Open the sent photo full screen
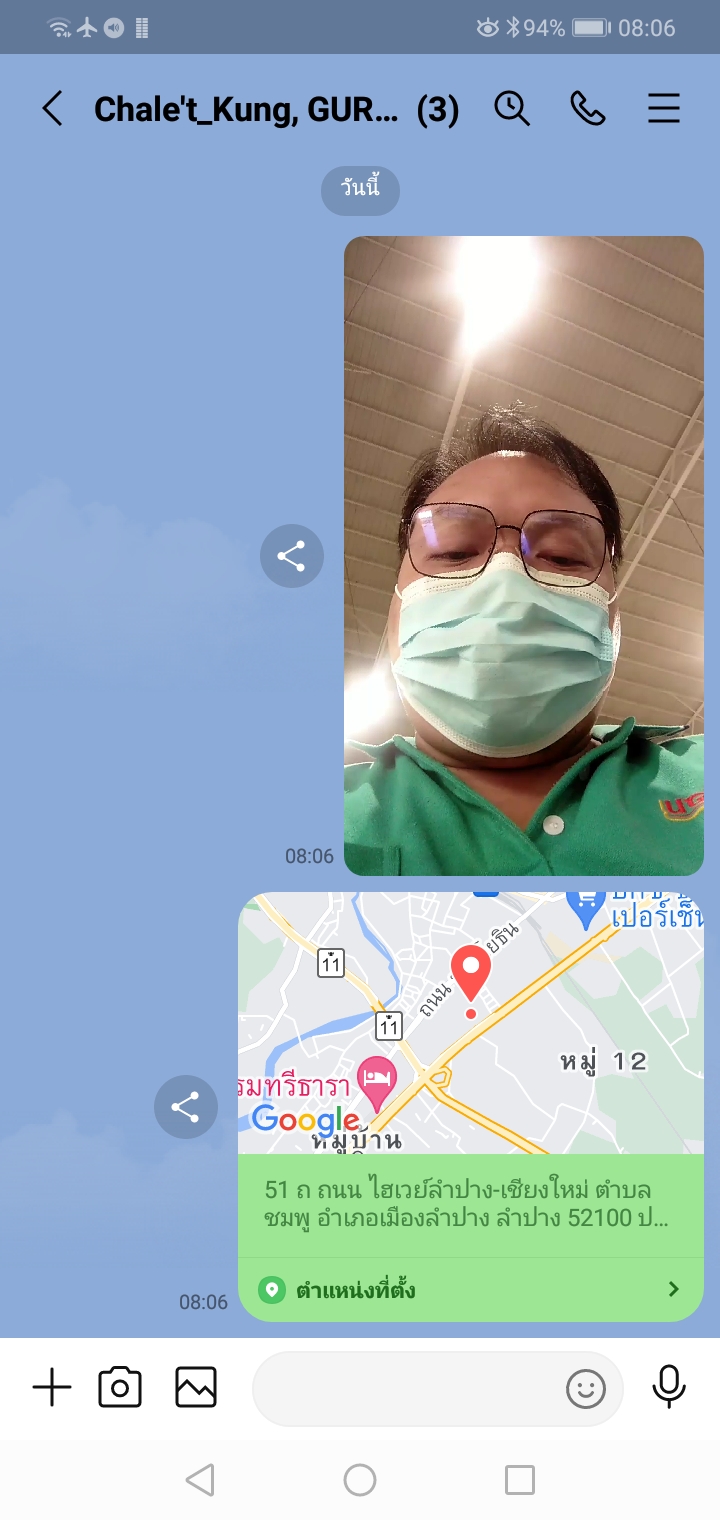The image size is (720, 1520). tap(524, 556)
